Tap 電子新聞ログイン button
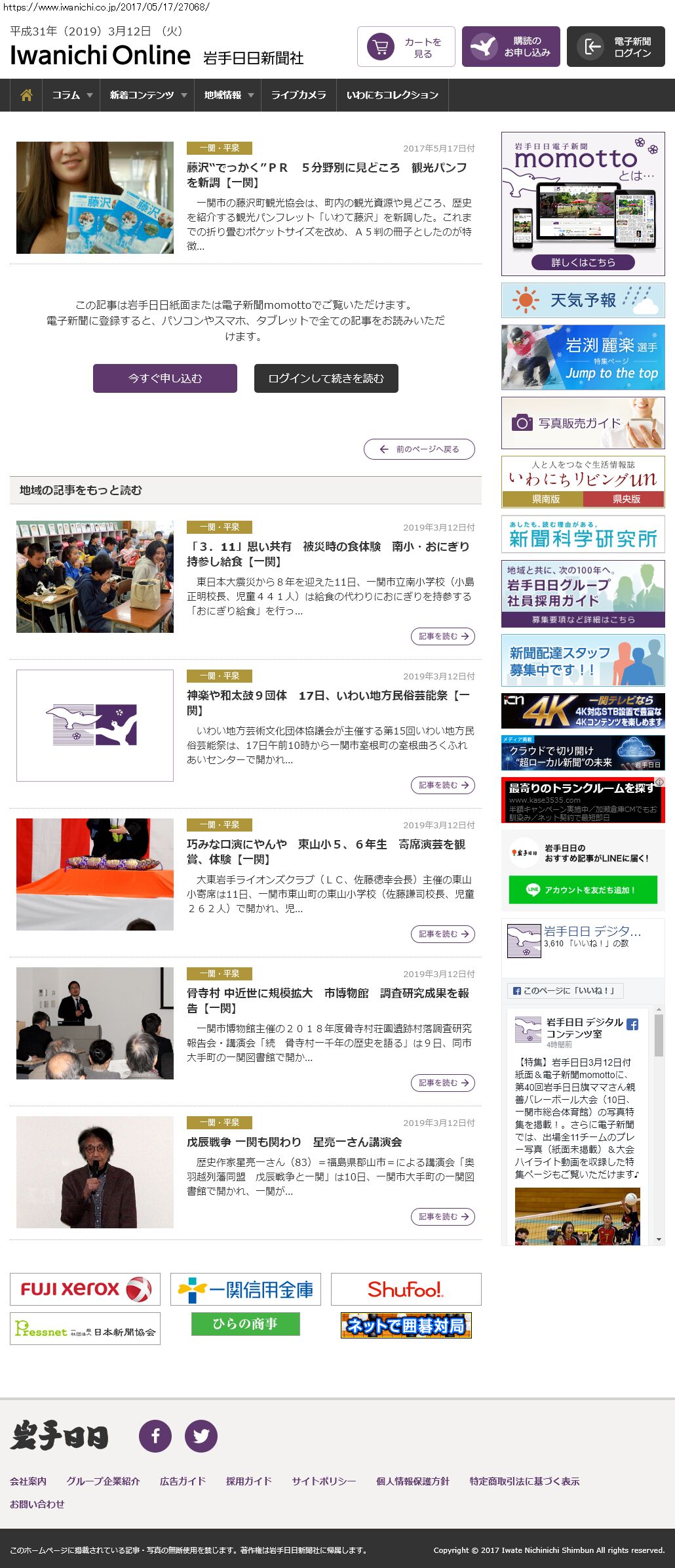This screenshot has width=675, height=1568. 615,47
